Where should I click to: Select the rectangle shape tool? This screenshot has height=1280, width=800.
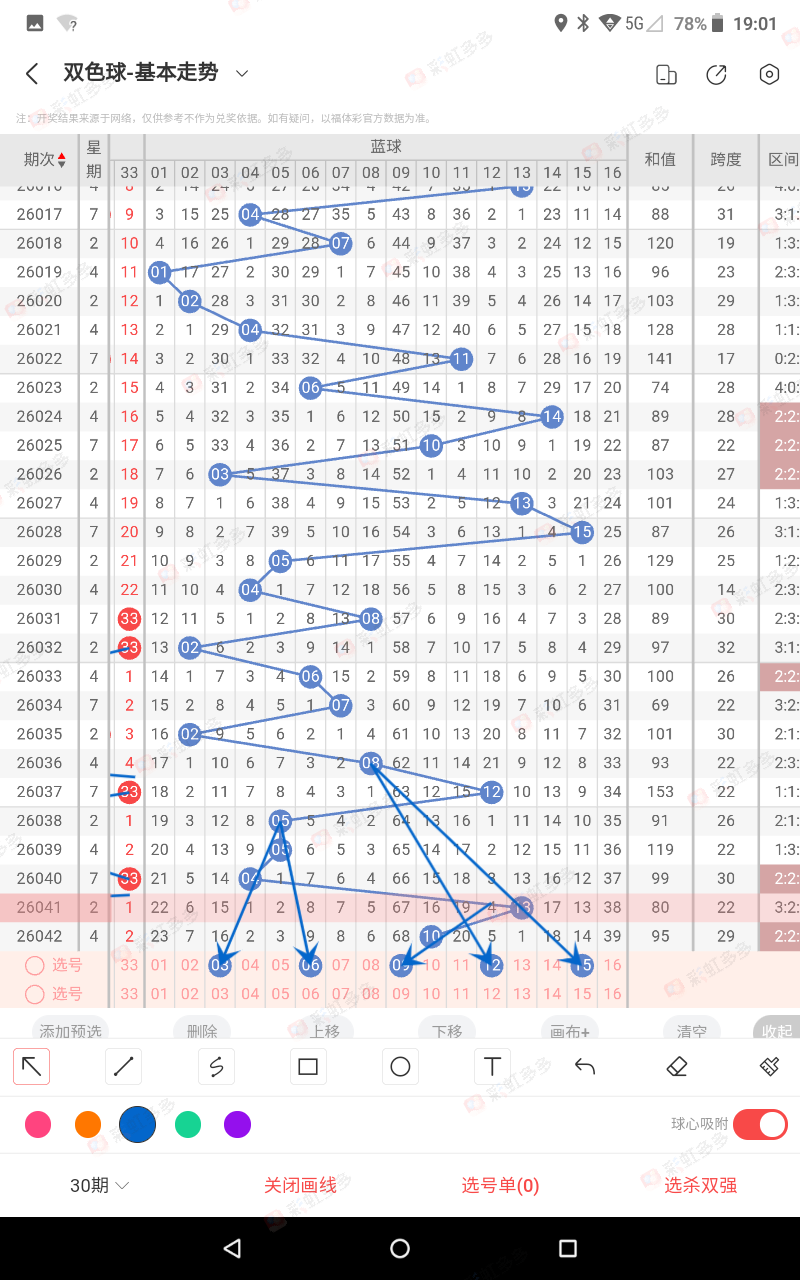(308, 1067)
